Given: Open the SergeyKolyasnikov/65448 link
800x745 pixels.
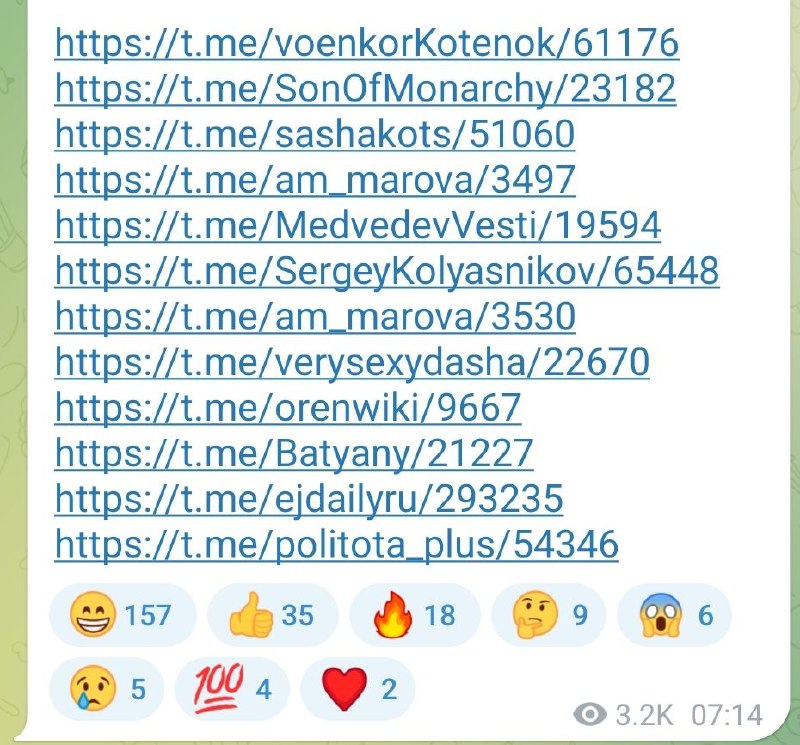Looking at the screenshot, I should (386, 271).
